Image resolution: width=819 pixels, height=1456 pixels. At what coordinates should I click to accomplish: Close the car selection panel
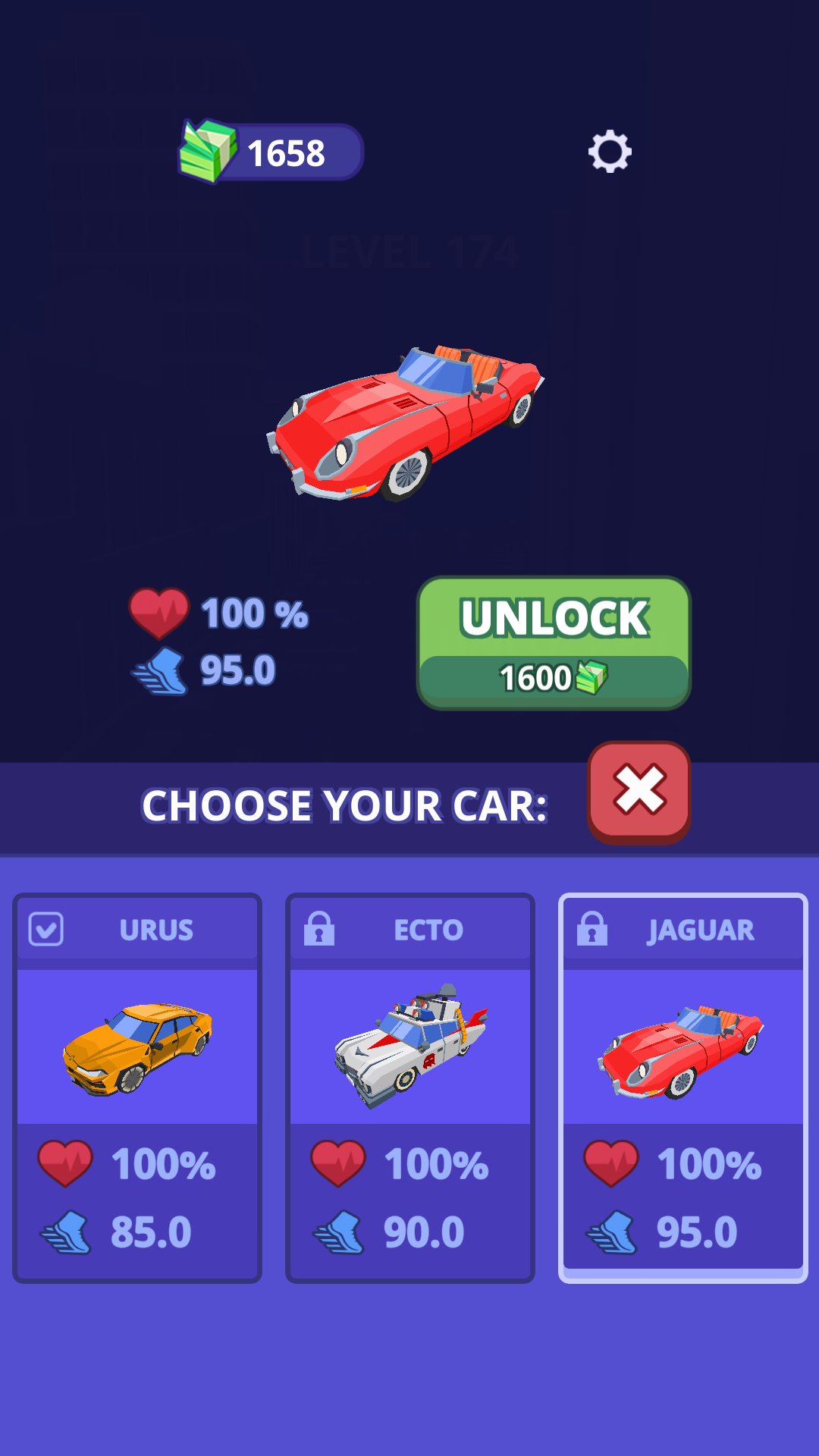[x=639, y=791]
